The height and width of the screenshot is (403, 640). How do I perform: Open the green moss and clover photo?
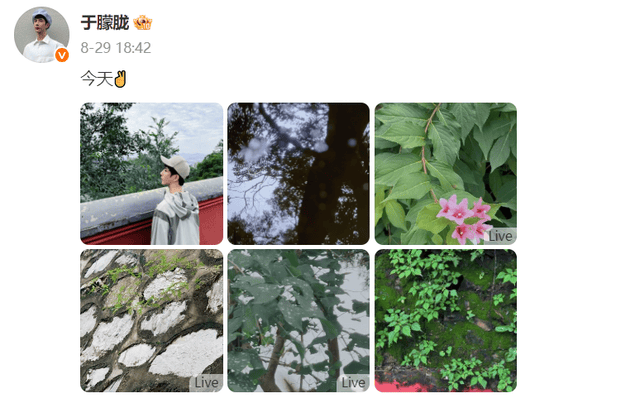(x=445, y=320)
